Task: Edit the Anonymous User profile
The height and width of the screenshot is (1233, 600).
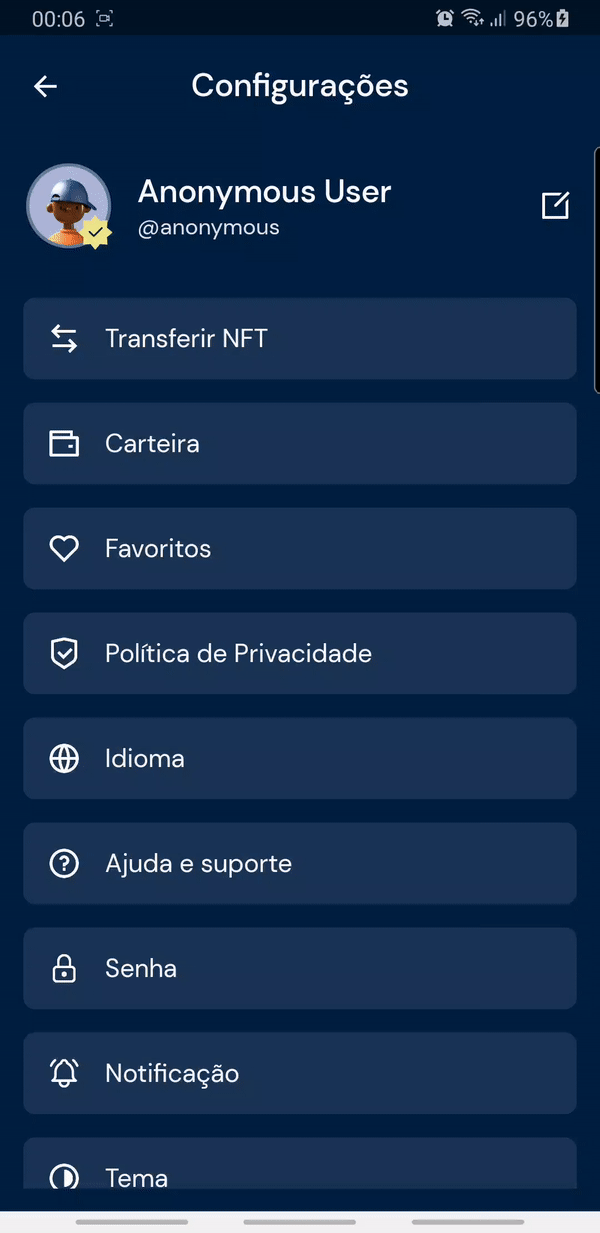Action: 555,205
